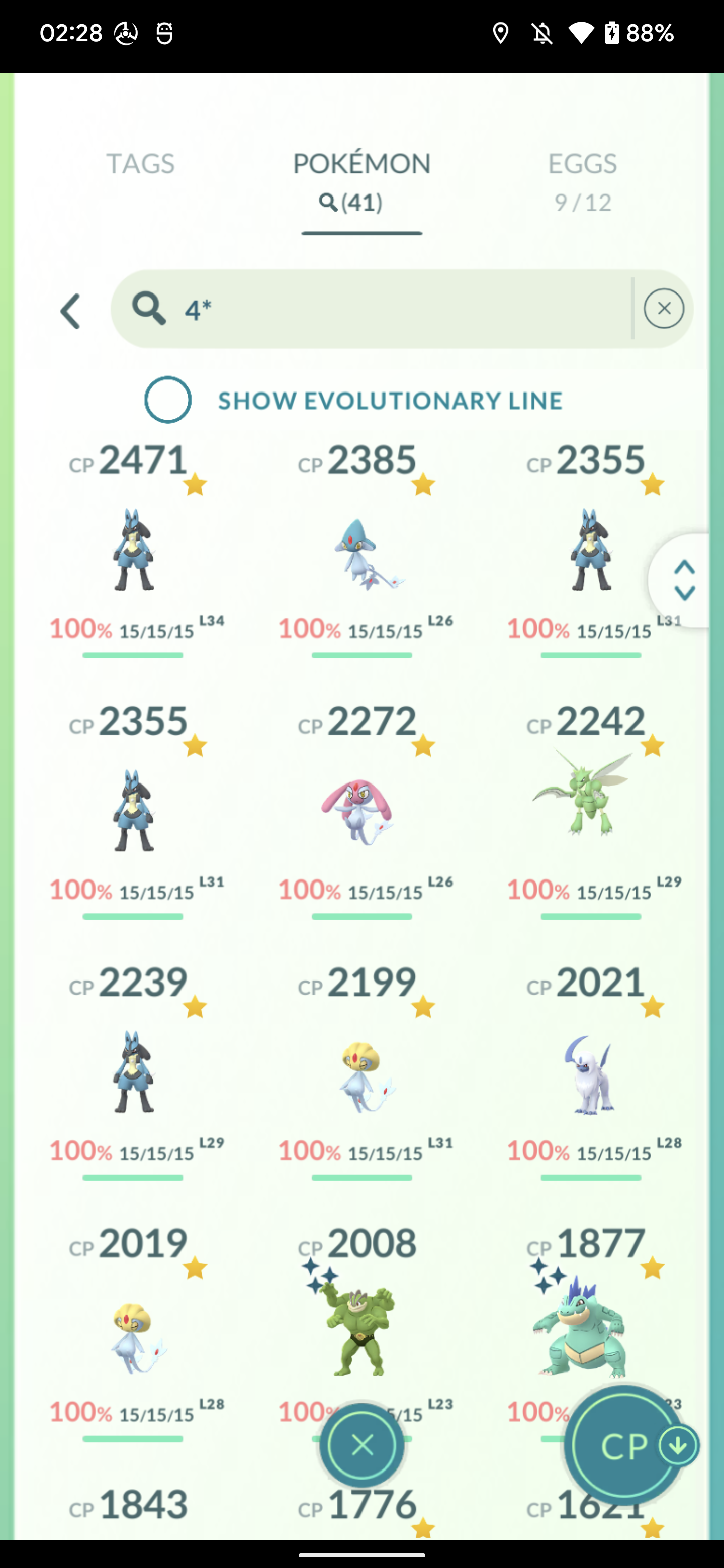Open the CP 2019 Uxie

point(134,1333)
